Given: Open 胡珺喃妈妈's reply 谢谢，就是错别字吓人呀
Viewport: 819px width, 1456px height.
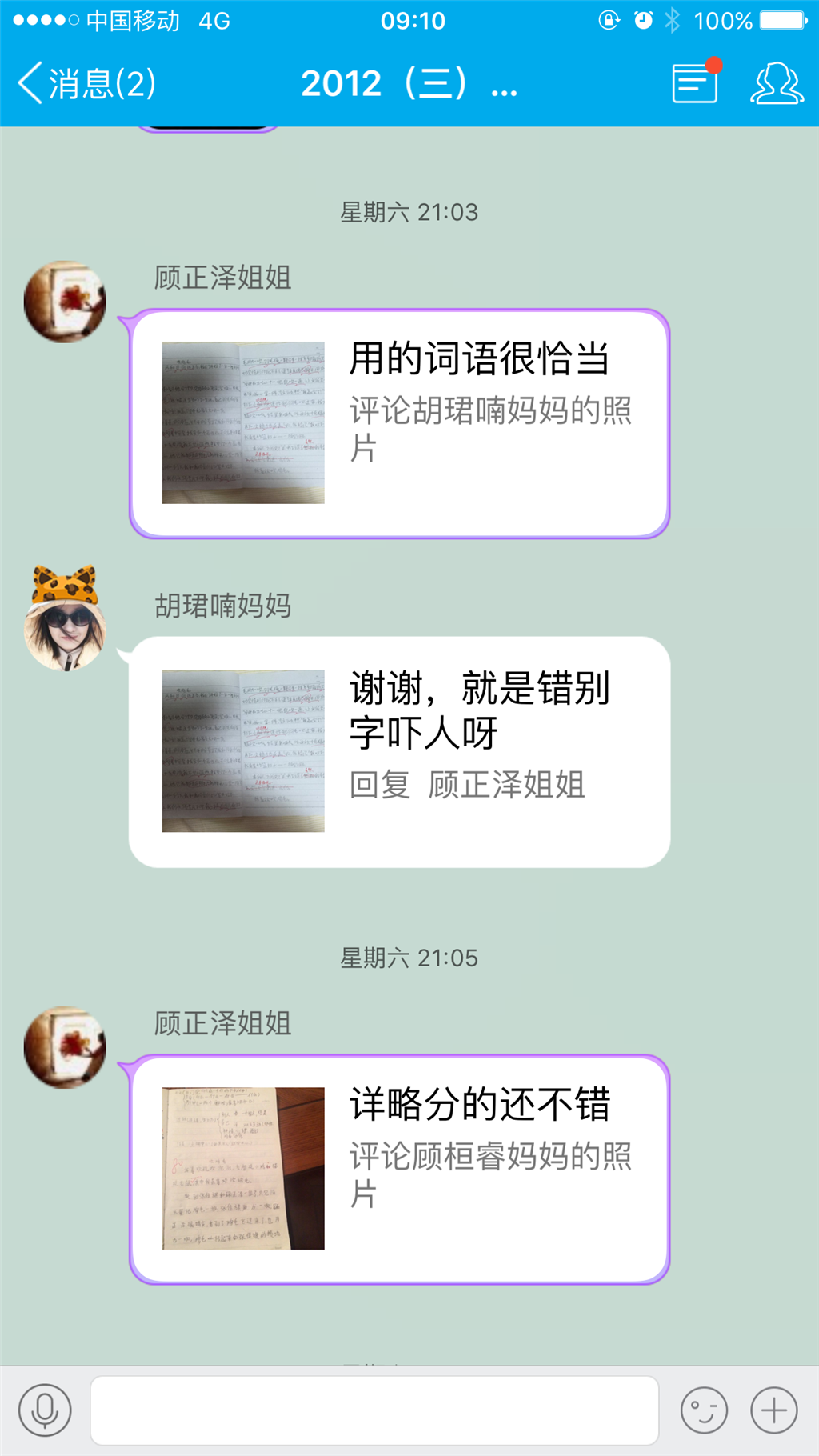Looking at the screenshot, I should [399, 752].
